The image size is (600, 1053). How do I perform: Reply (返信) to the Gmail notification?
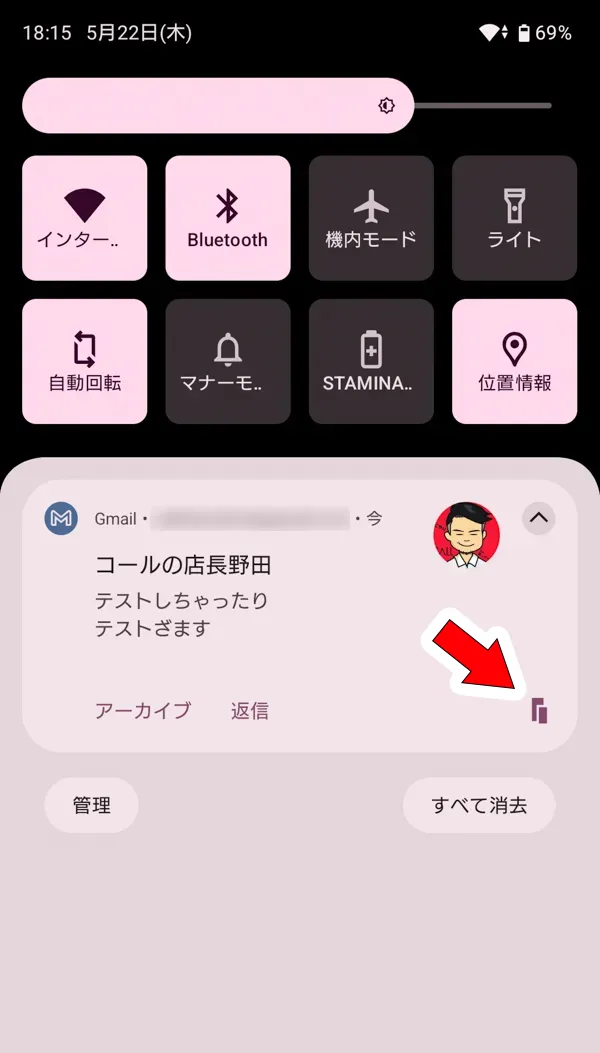coord(249,711)
